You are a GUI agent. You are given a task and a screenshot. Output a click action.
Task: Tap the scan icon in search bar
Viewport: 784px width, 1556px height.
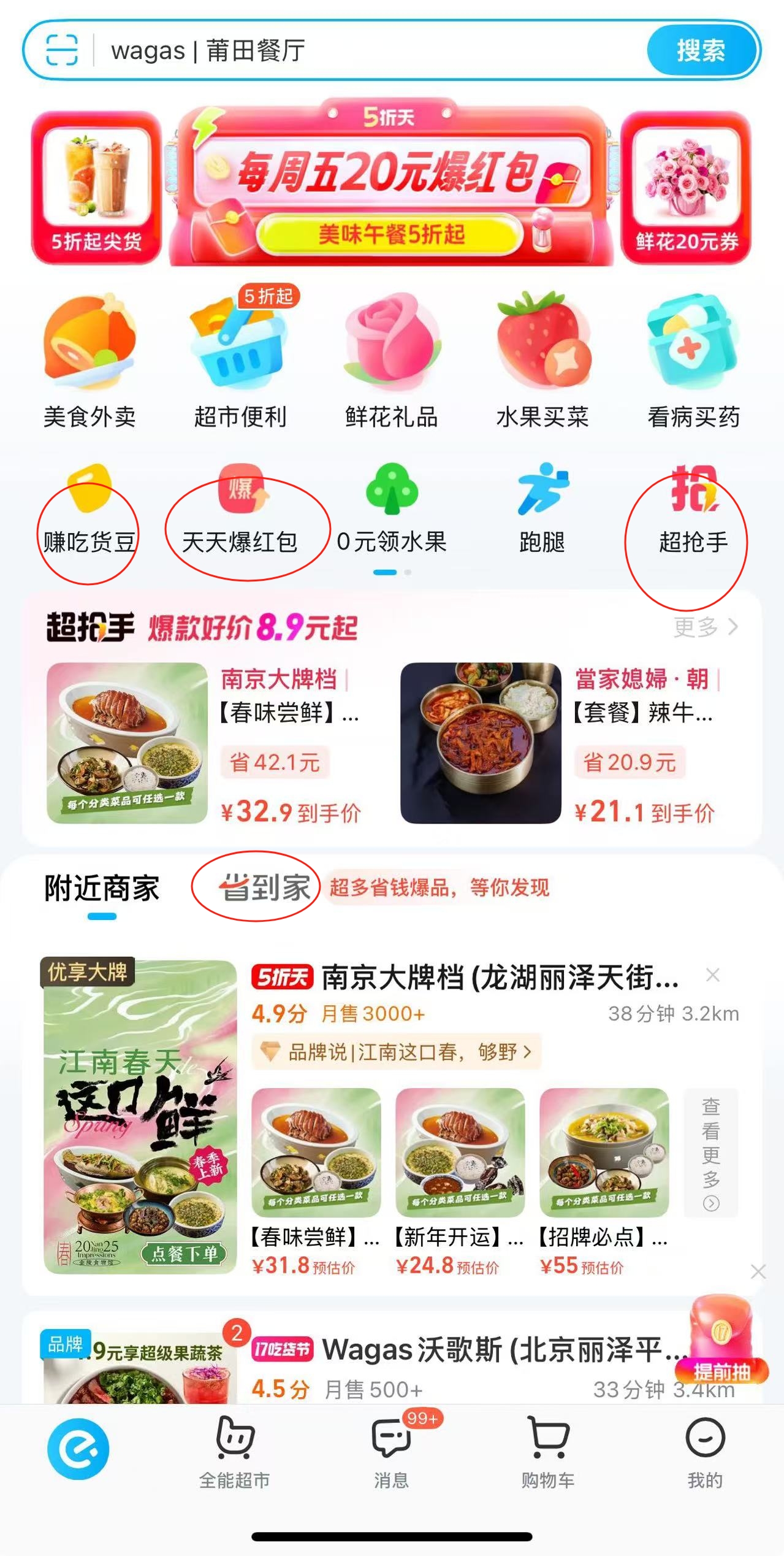coord(62,50)
